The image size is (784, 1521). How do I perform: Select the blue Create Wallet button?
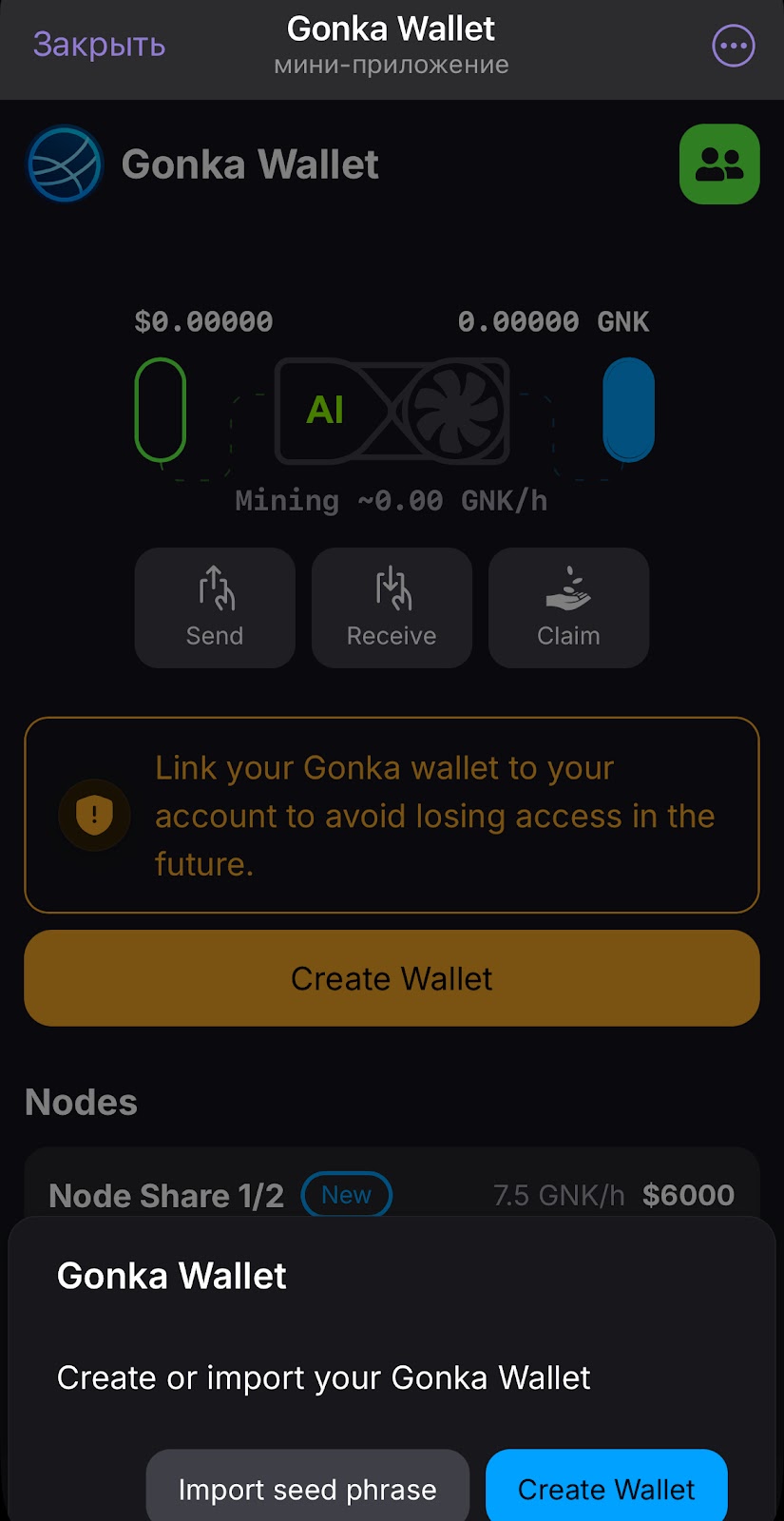(606, 1489)
